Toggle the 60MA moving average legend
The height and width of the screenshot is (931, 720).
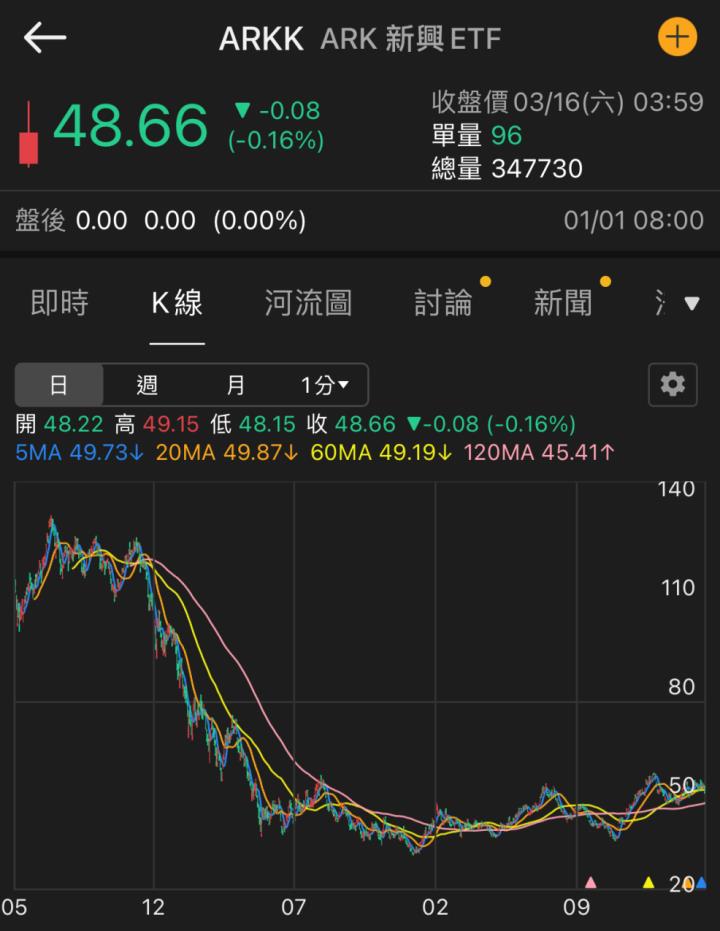[339, 453]
